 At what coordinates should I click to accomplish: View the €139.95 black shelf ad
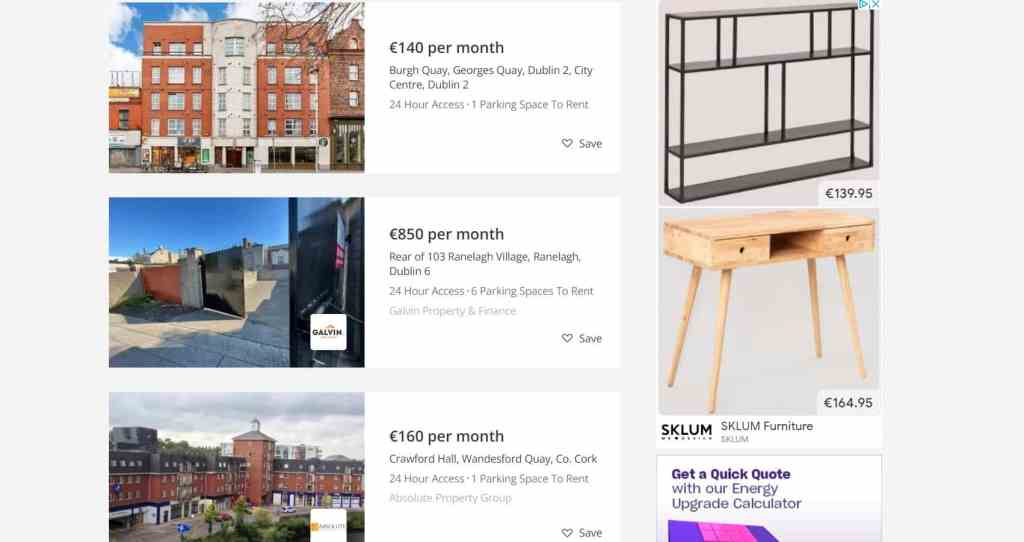[x=769, y=103]
